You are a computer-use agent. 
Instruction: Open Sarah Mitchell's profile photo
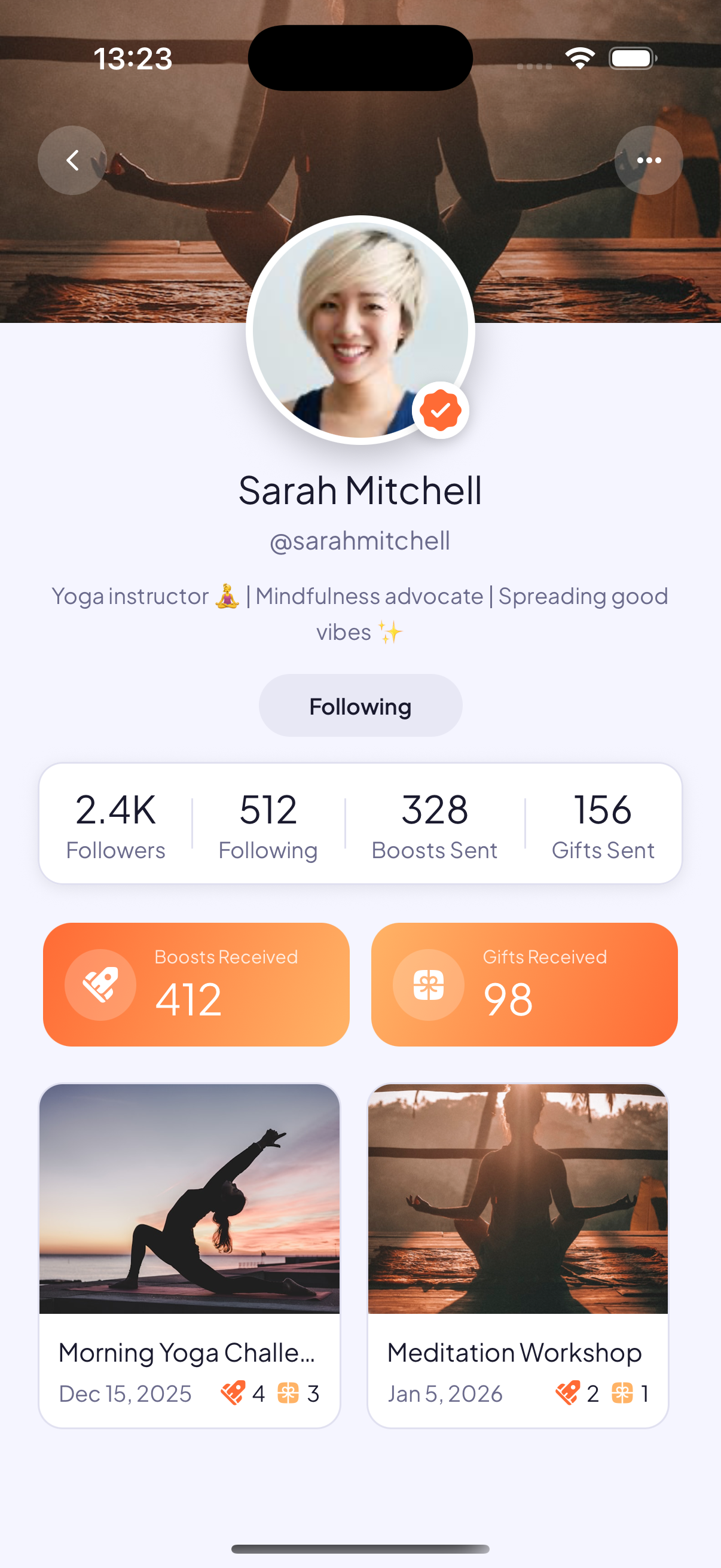[x=360, y=327]
